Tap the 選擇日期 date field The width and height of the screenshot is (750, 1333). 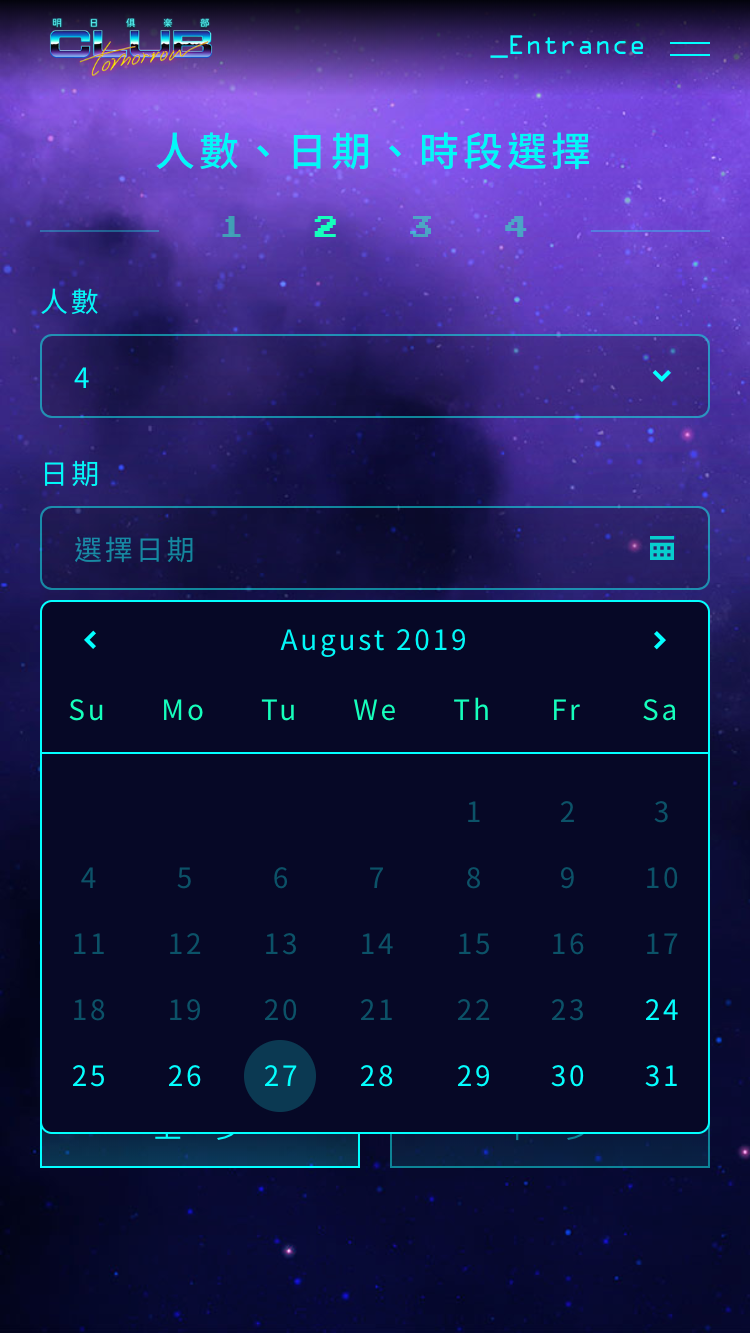375,548
